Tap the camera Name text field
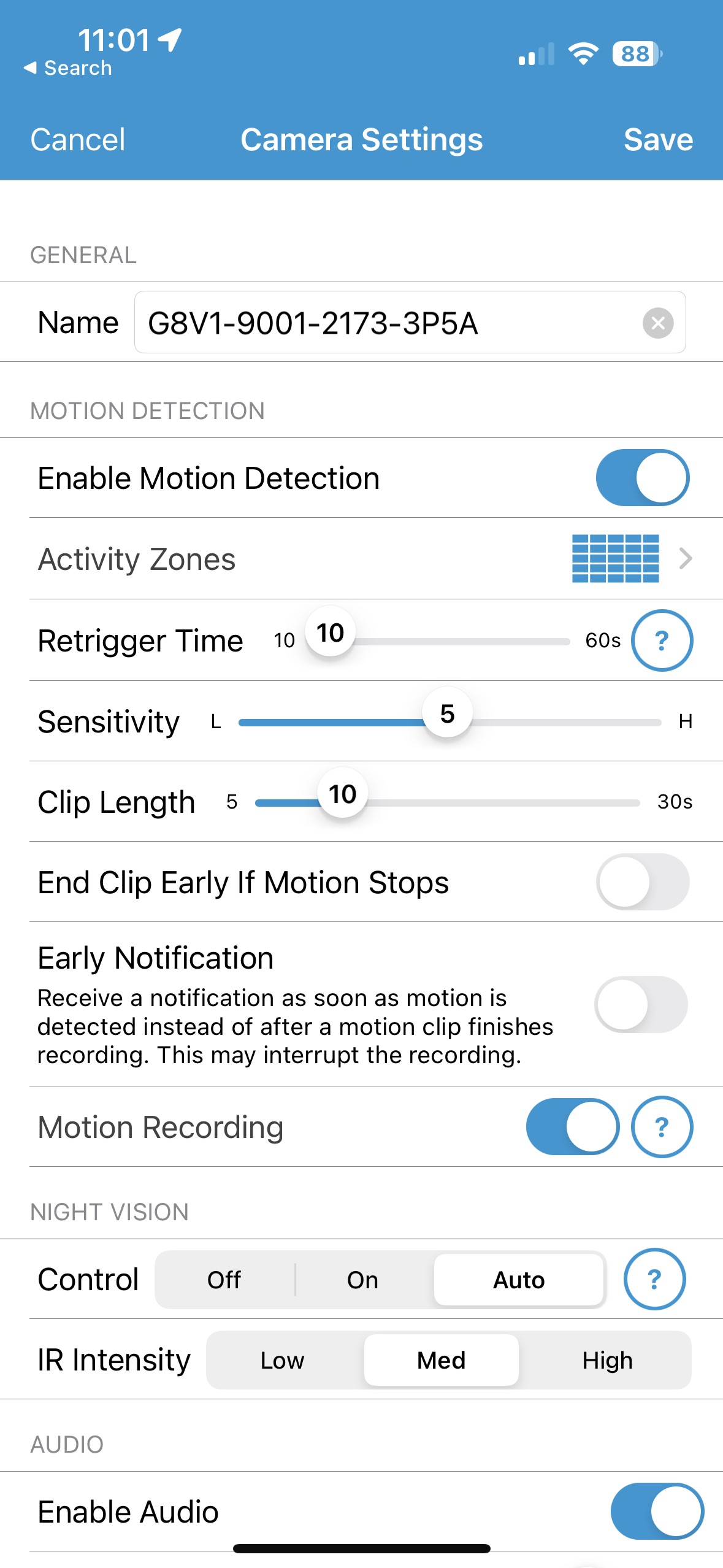 coord(386,323)
